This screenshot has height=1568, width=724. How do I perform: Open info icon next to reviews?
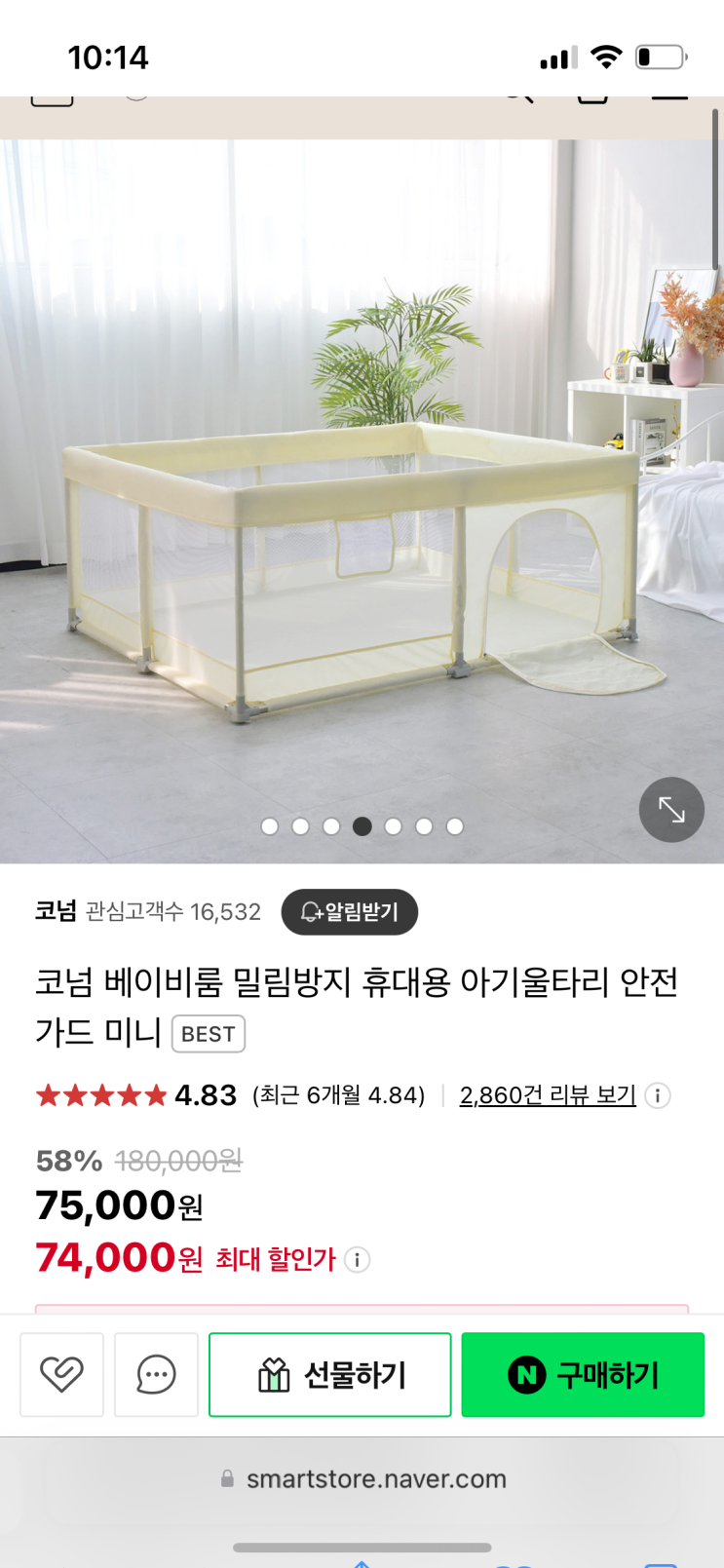pyautogui.click(x=658, y=1095)
